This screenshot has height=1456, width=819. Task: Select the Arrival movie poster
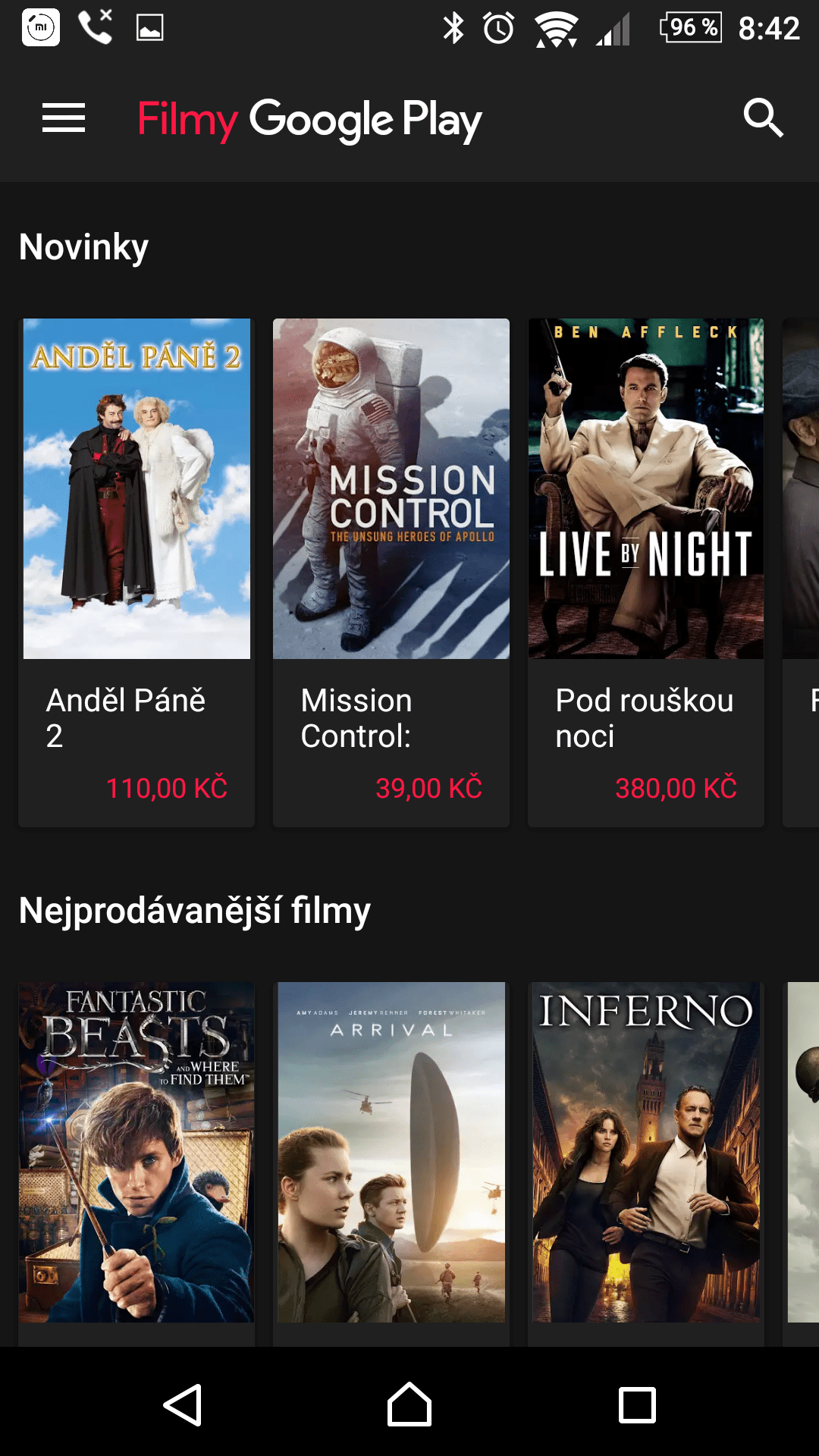[x=391, y=1153]
